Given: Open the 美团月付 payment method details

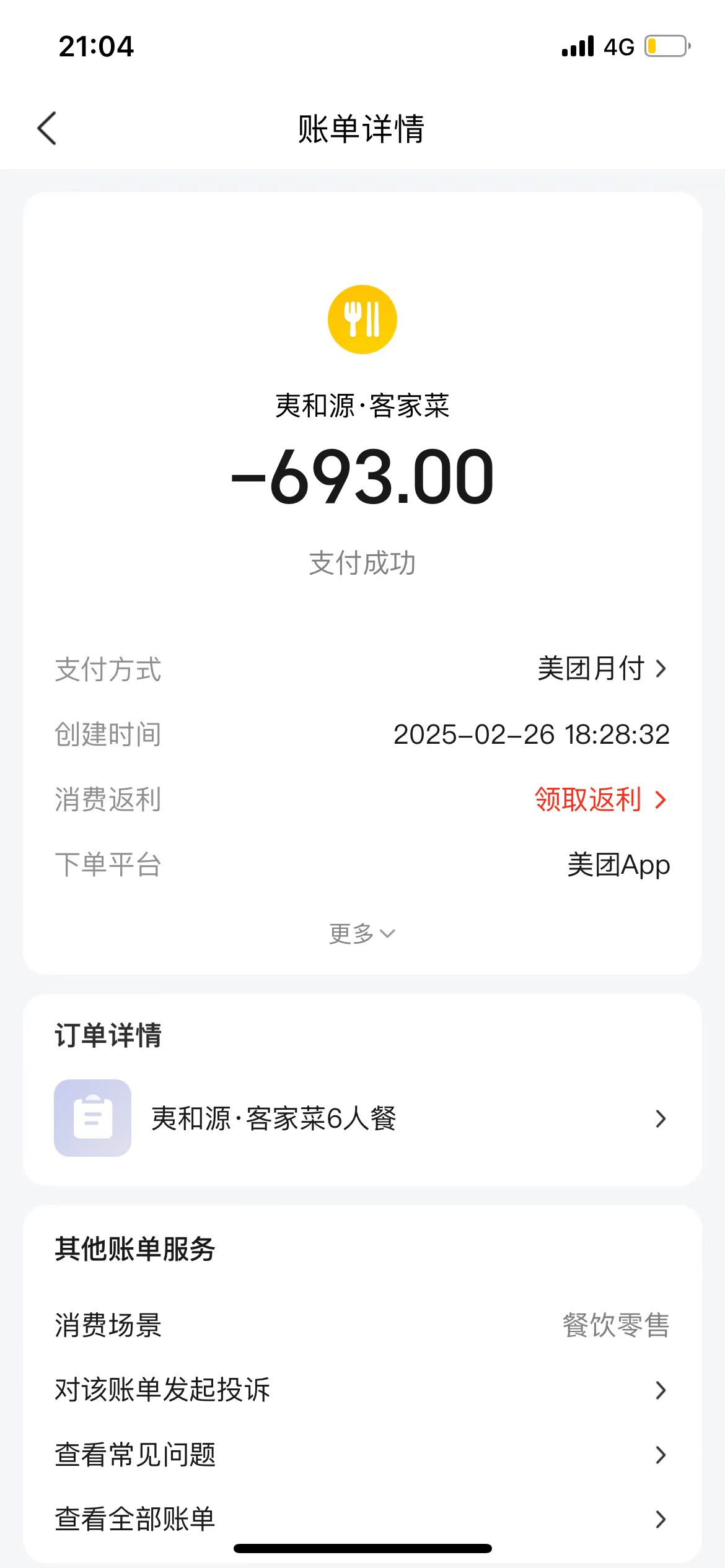Looking at the screenshot, I should [602, 669].
